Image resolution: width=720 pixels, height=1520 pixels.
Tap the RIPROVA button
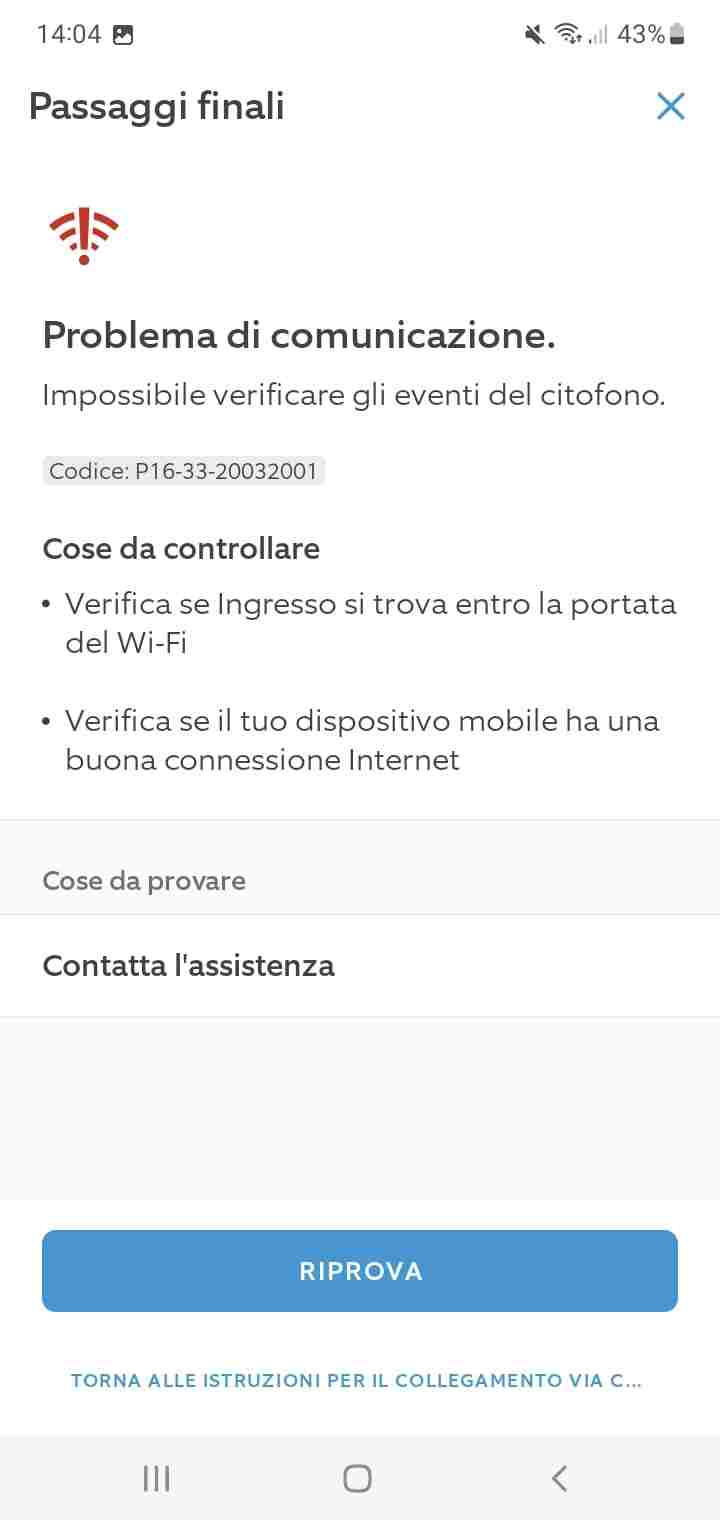pyautogui.click(x=360, y=1271)
